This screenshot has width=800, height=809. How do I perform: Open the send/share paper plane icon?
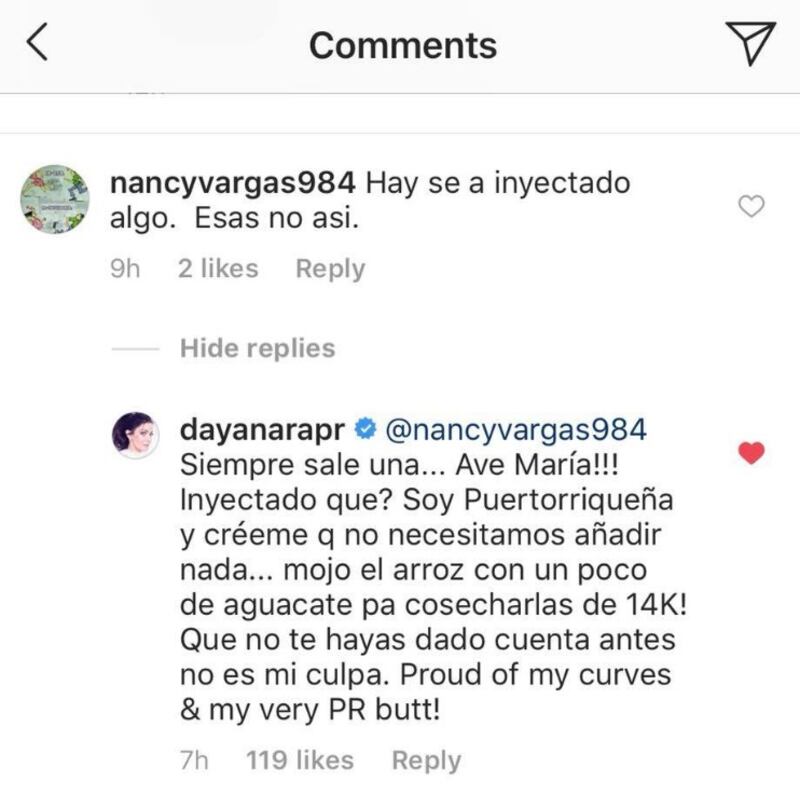(x=750, y=43)
